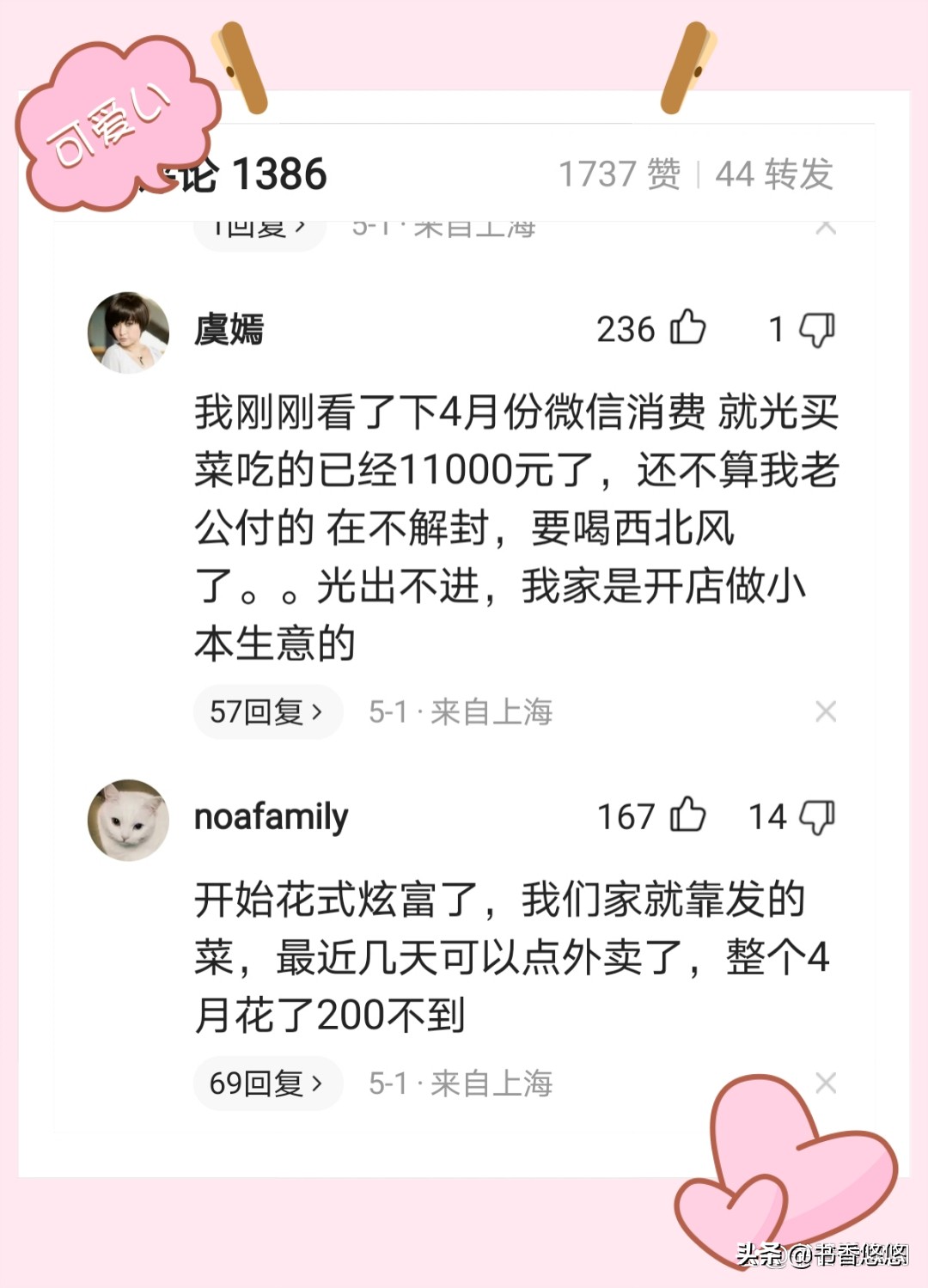Image resolution: width=928 pixels, height=1288 pixels.
Task: Open noafamily's username profile link
Action: click(272, 817)
